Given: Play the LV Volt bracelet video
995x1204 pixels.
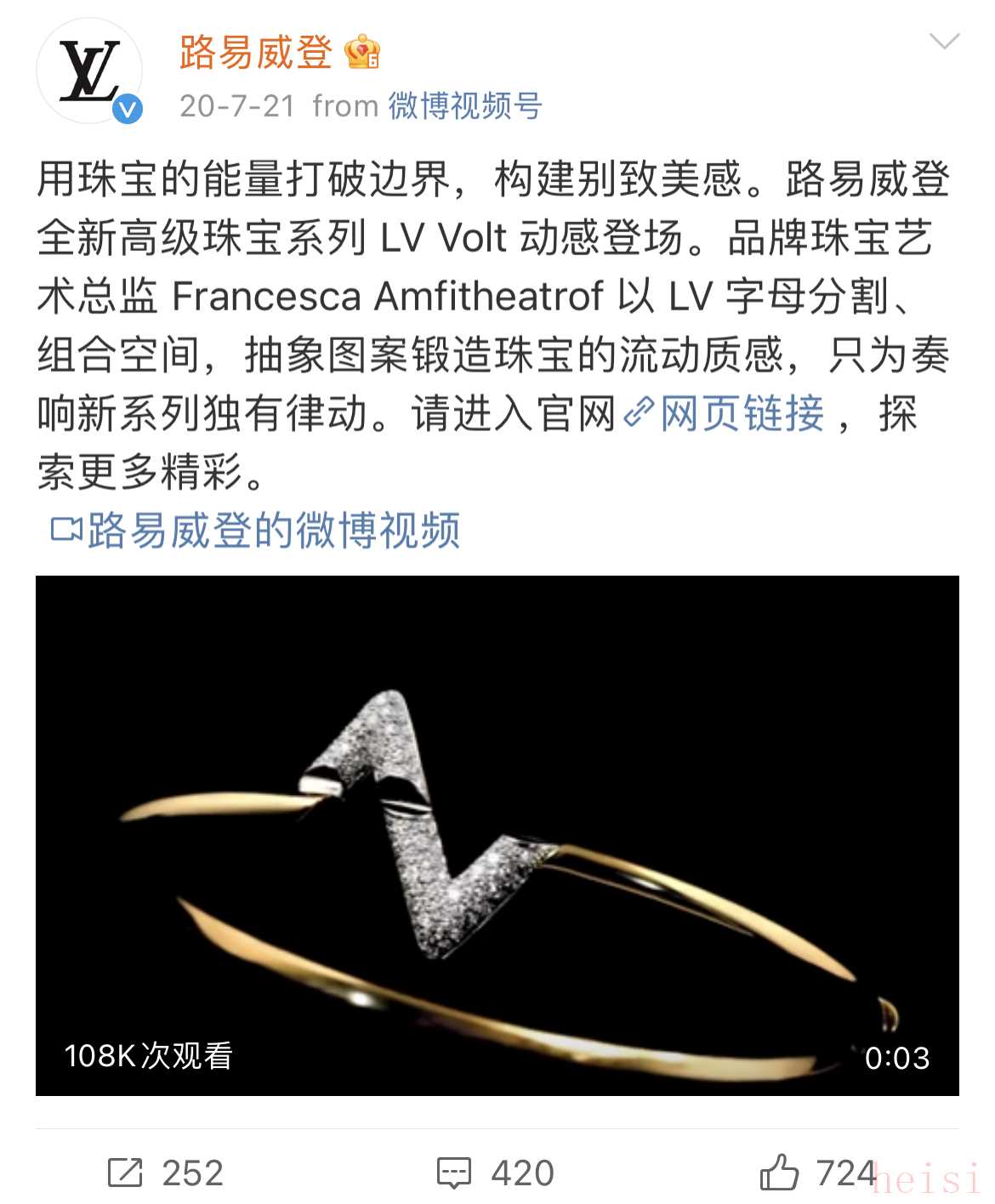Looking at the screenshot, I should [x=497, y=835].
